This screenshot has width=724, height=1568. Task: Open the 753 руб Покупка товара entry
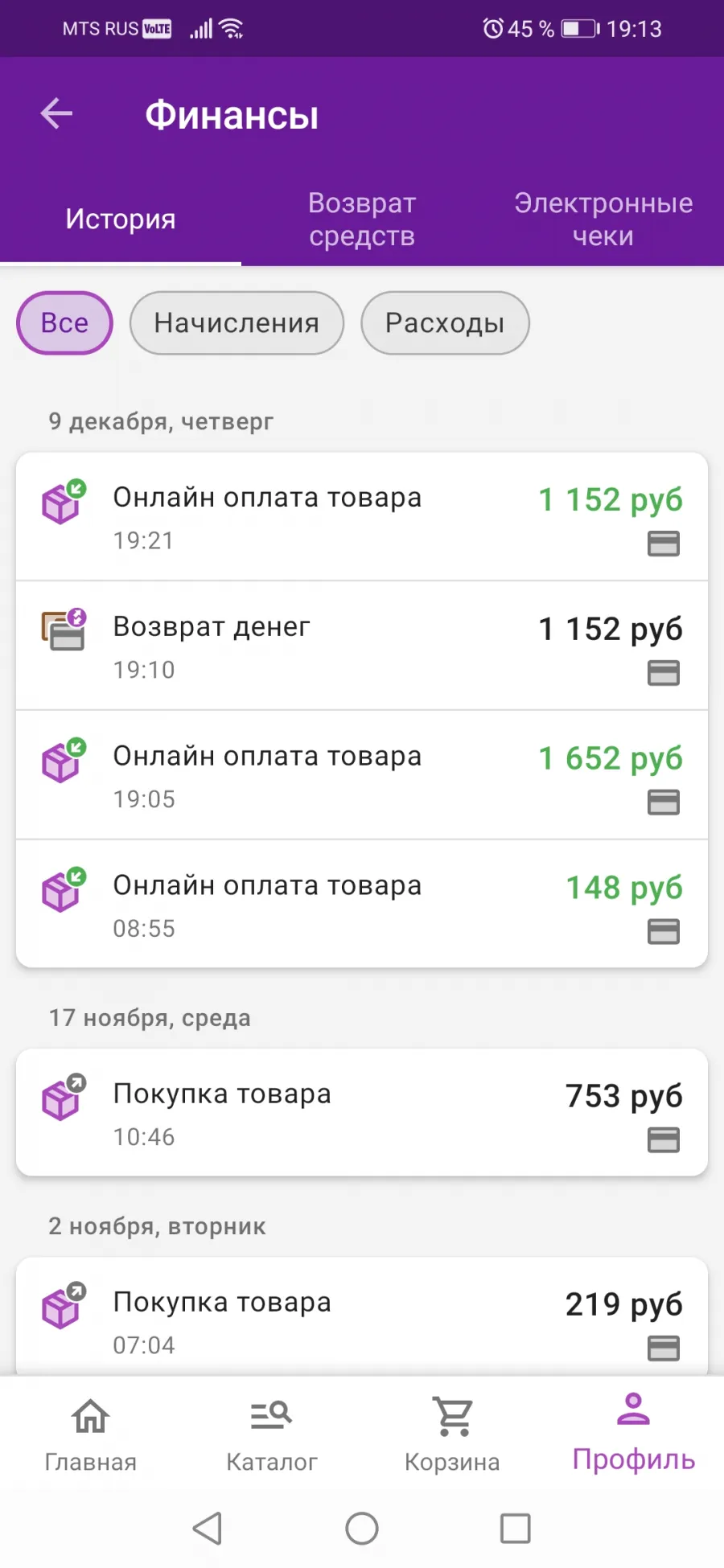click(x=362, y=1112)
